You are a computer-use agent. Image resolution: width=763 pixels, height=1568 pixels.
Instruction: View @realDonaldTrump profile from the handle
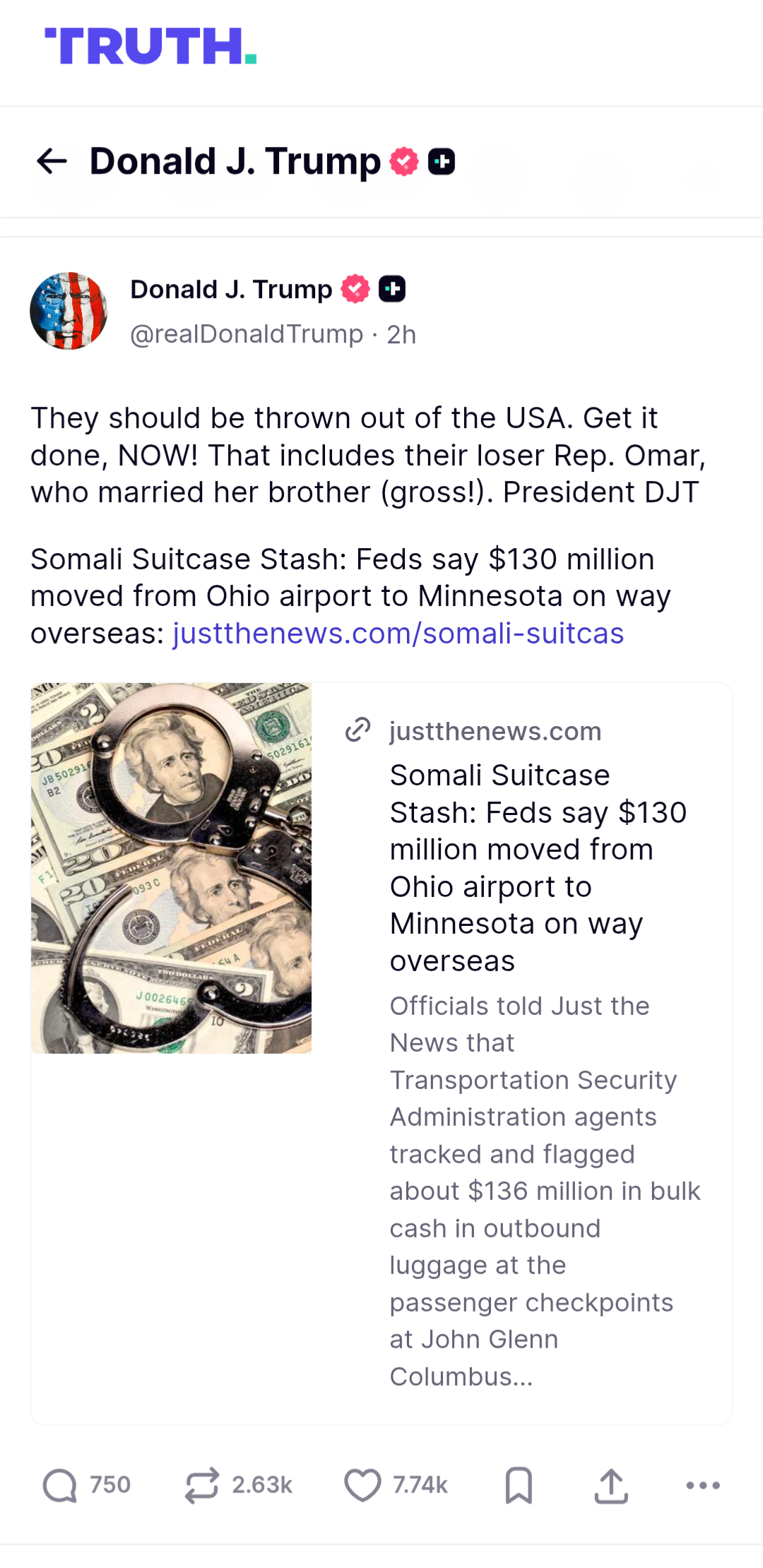tap(247, 334)
